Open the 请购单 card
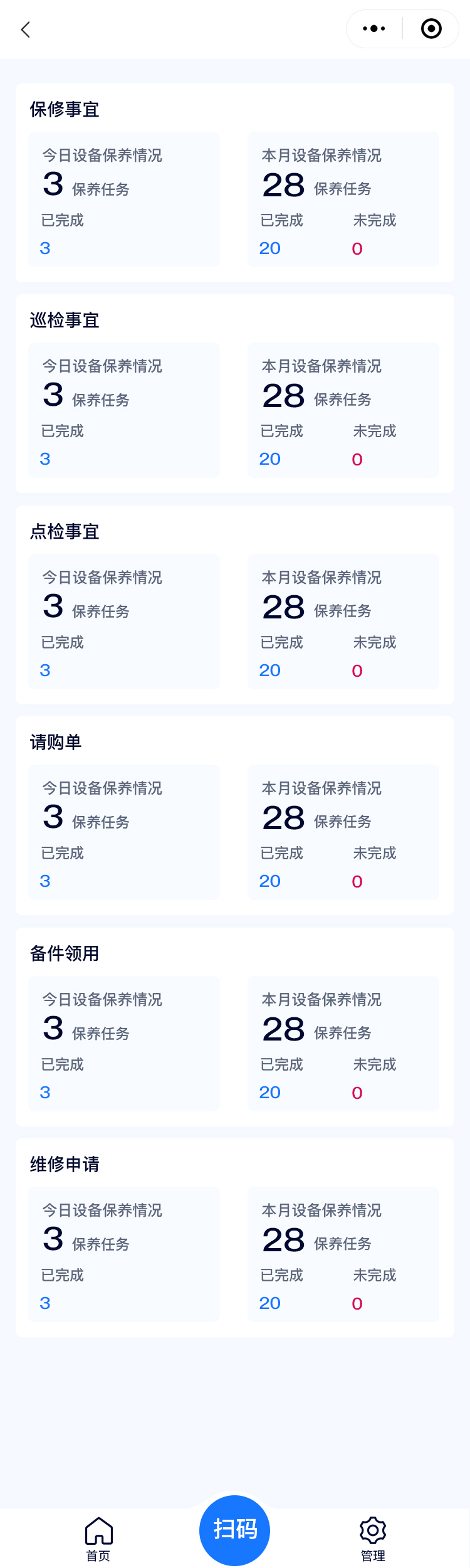The width and height of the screenshot is (470, 1568). pyautogui.click(x=234, y=815)
